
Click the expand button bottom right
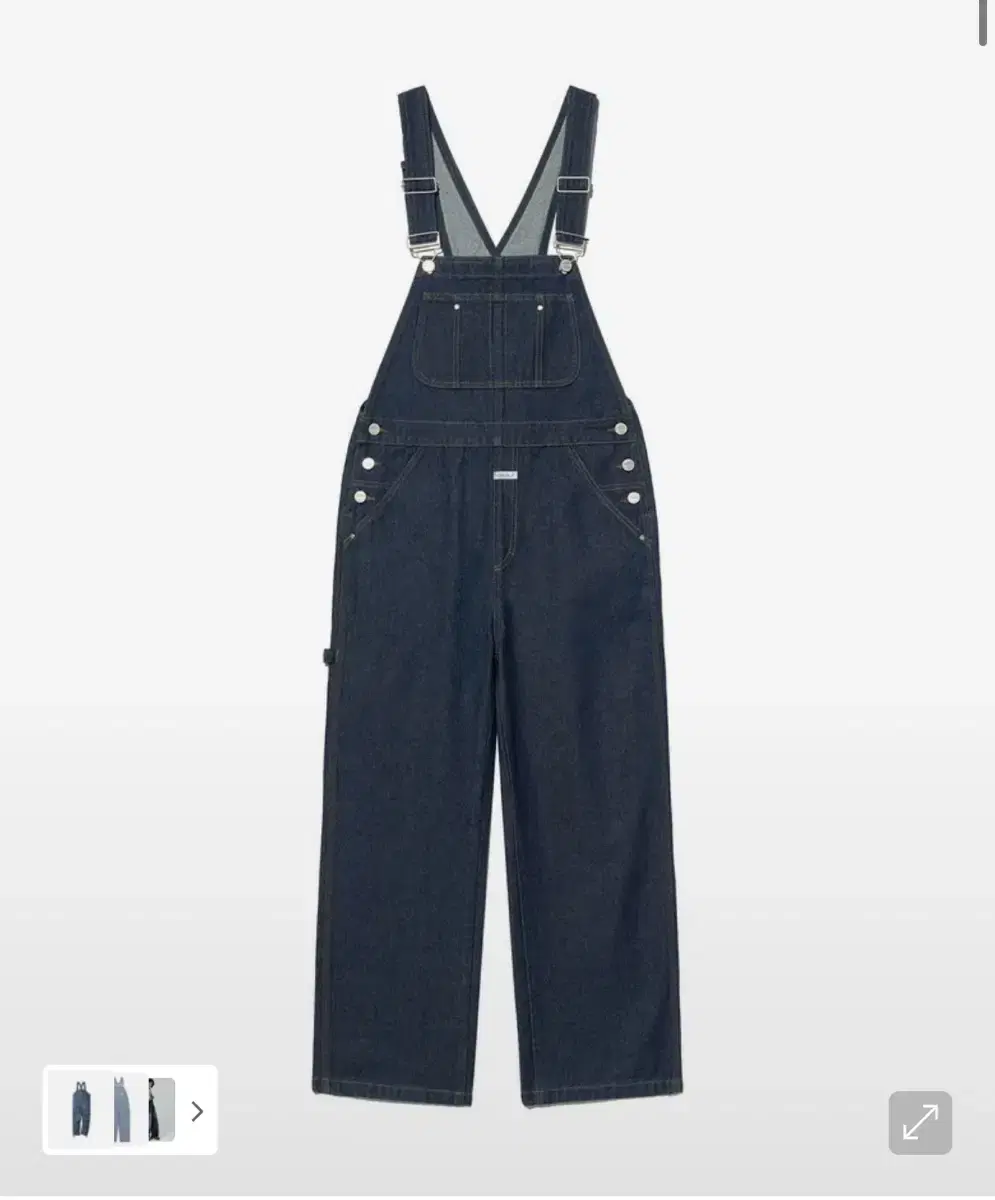point(921,1120)
